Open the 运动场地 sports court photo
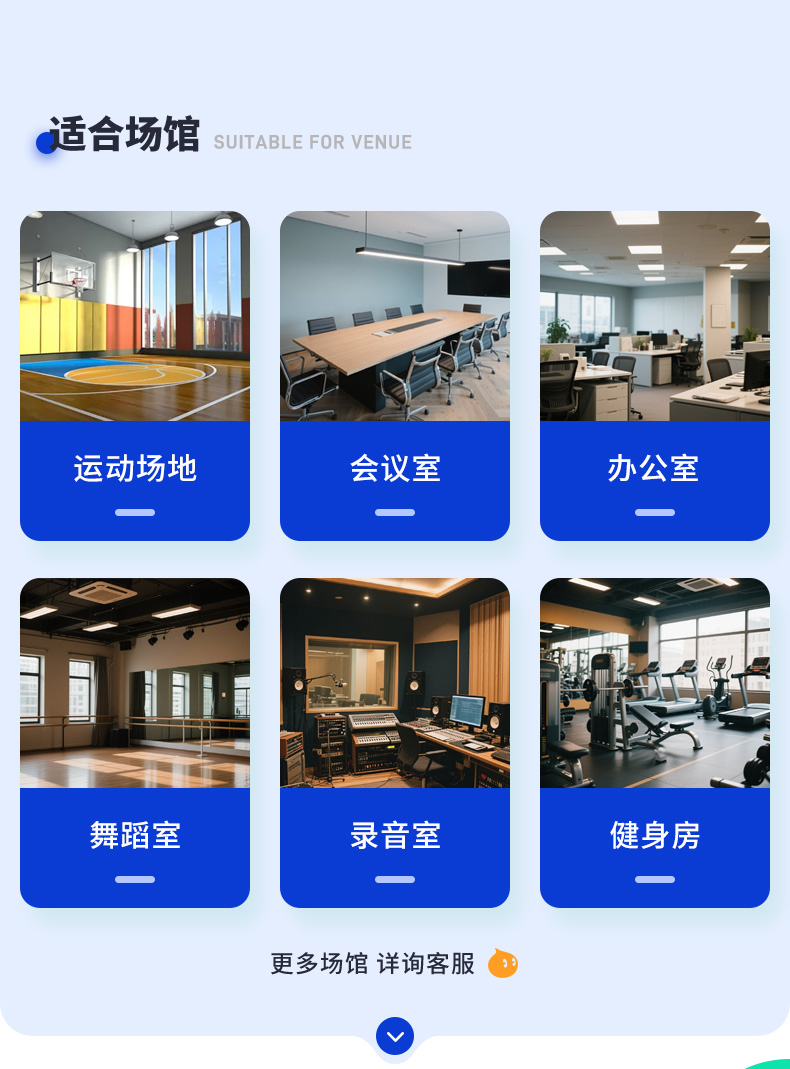 [x=135, y=316]
